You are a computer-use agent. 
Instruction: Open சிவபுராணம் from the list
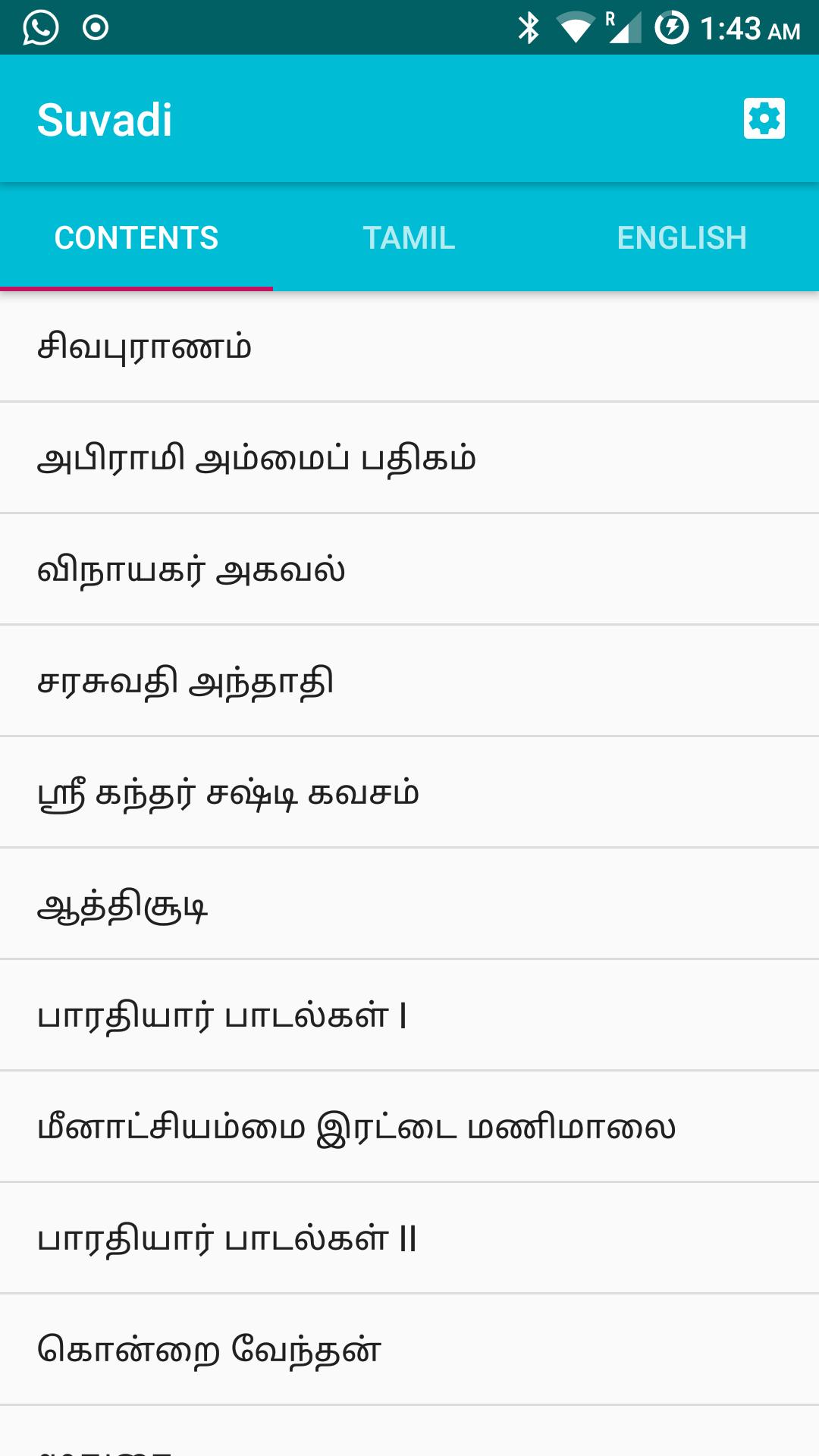[x=409, y=347]
